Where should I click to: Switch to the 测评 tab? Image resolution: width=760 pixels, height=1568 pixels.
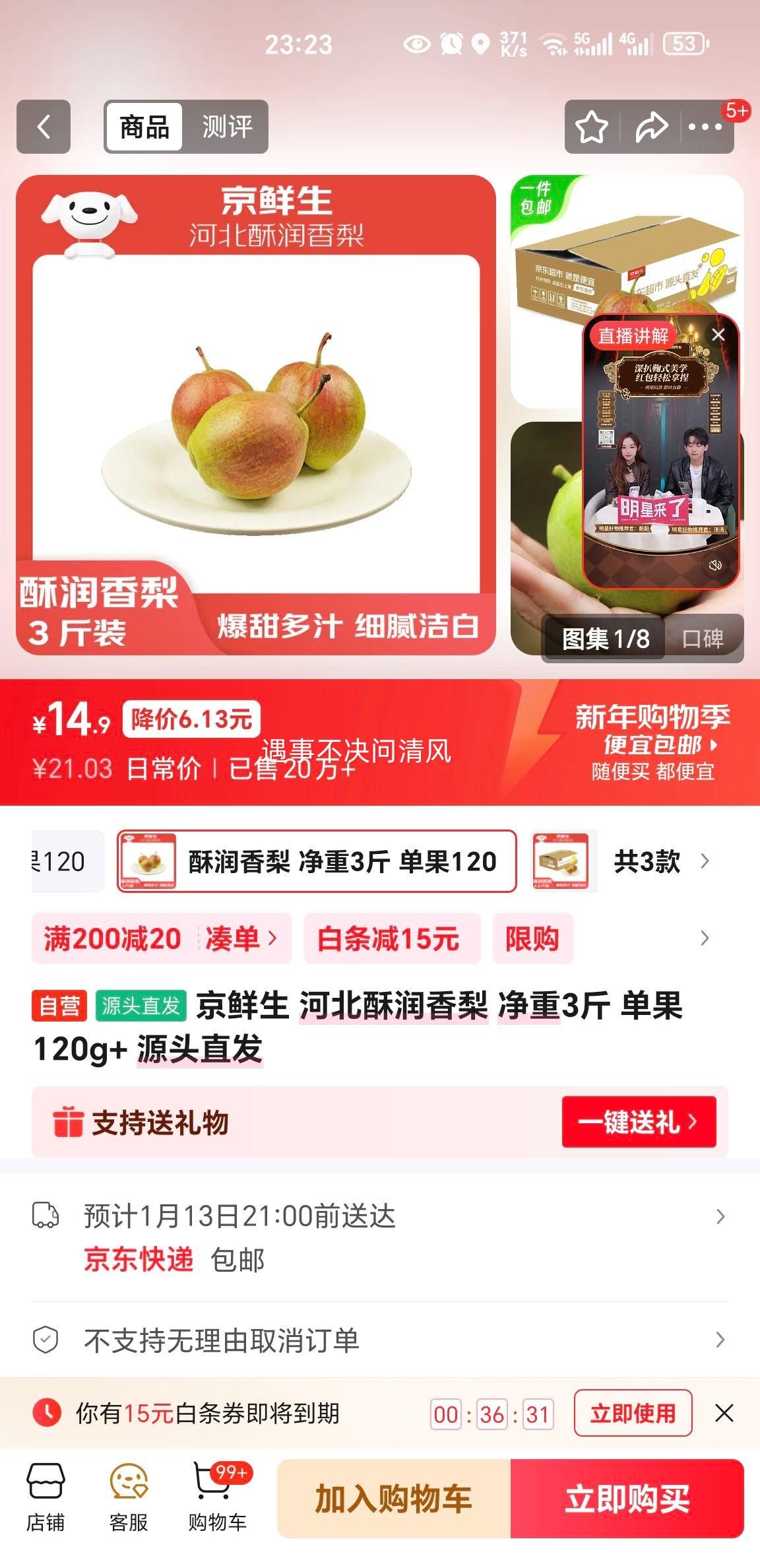[x=228, y=127]
